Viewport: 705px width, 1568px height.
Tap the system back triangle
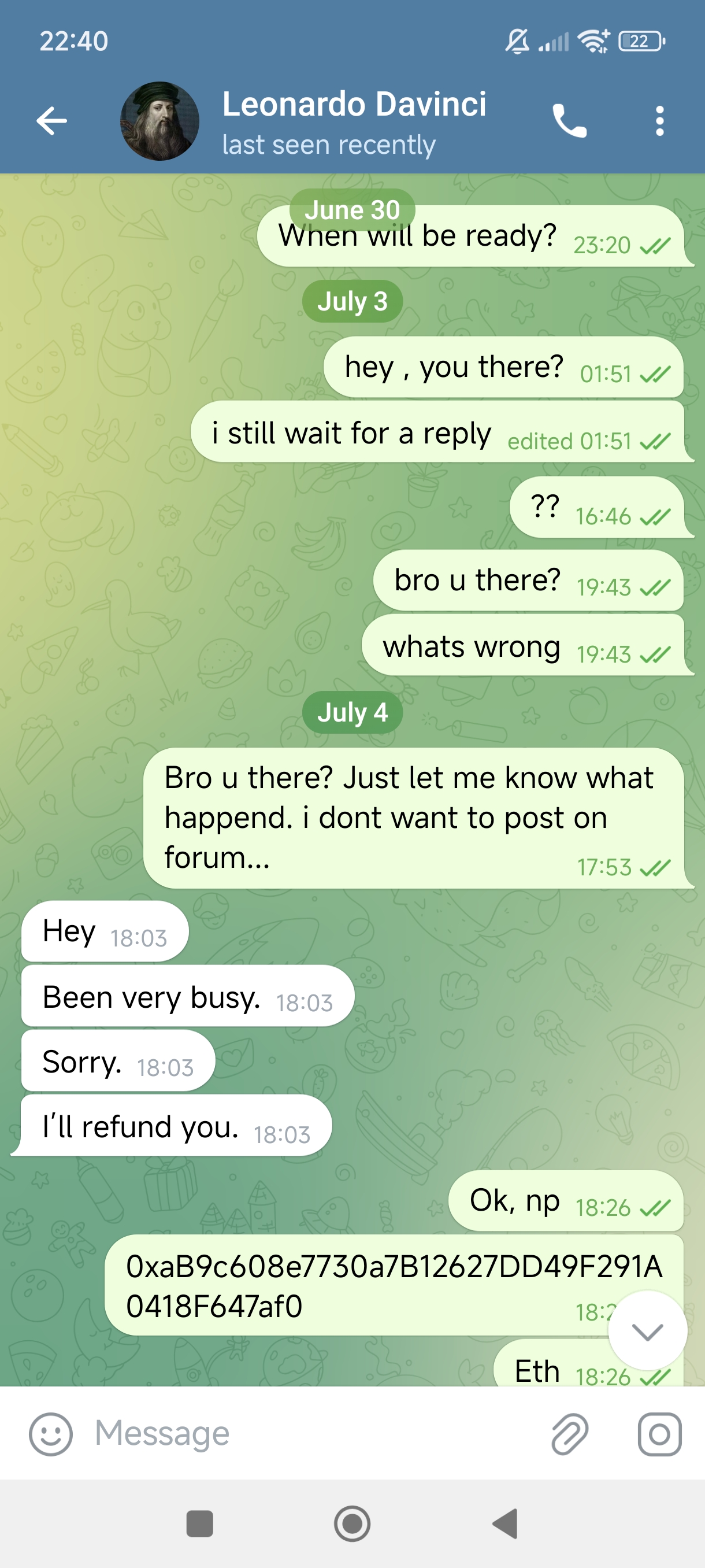pos(505,1523)
